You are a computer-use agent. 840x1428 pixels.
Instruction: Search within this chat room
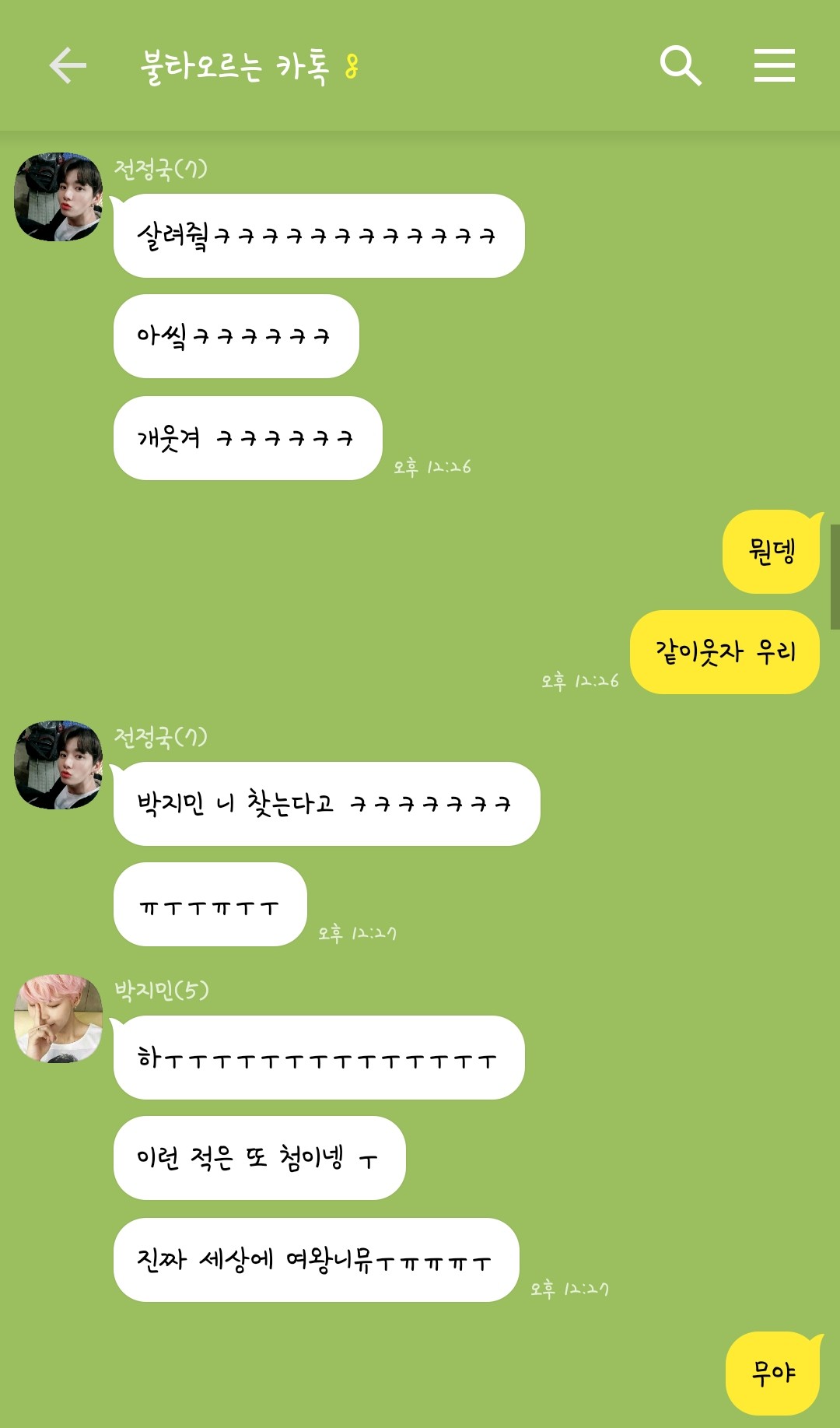point(681,65)
